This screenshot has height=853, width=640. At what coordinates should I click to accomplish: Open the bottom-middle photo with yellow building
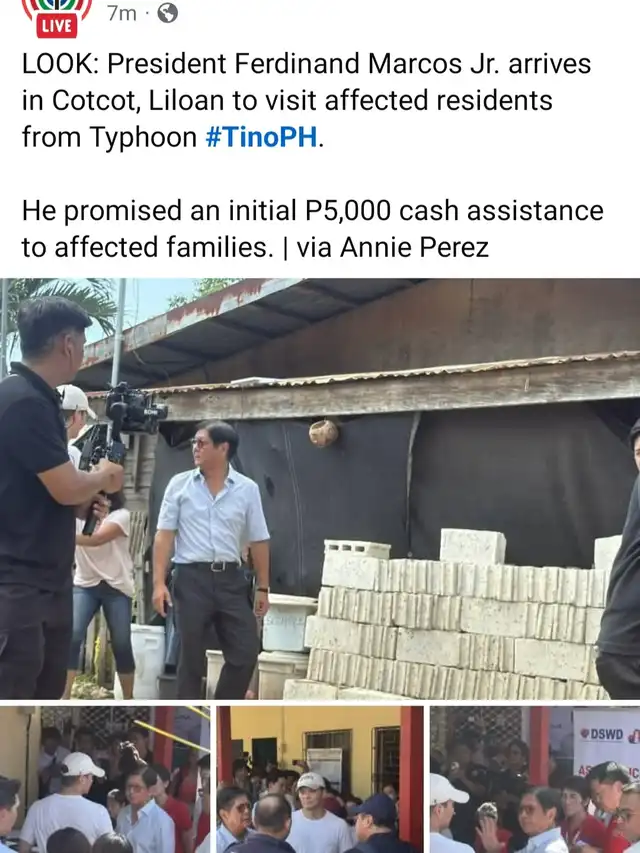coord(320,779)
